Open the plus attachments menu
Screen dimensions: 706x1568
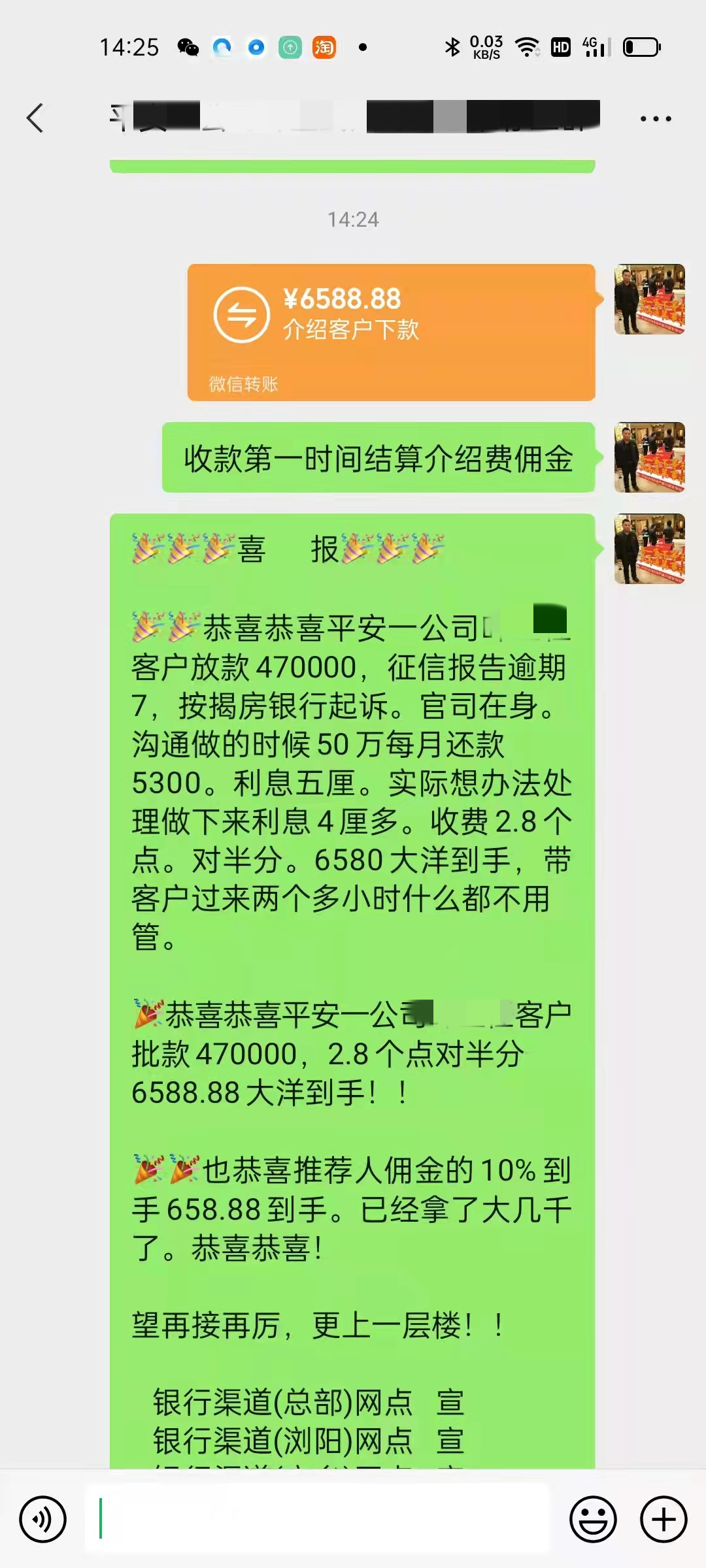pyautogui.click(x=663, y=1519)
